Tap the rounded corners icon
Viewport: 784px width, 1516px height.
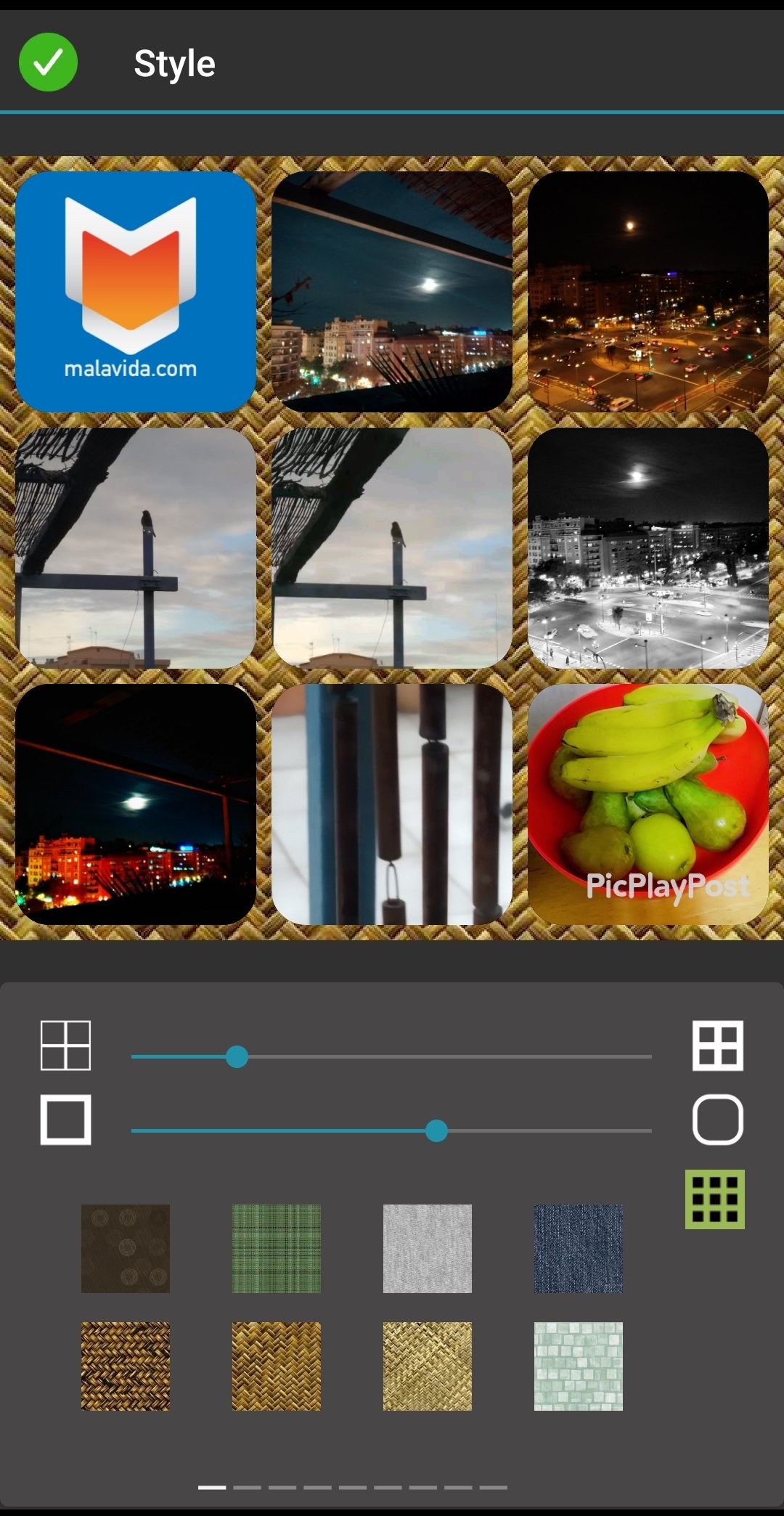click(717, 1120)
